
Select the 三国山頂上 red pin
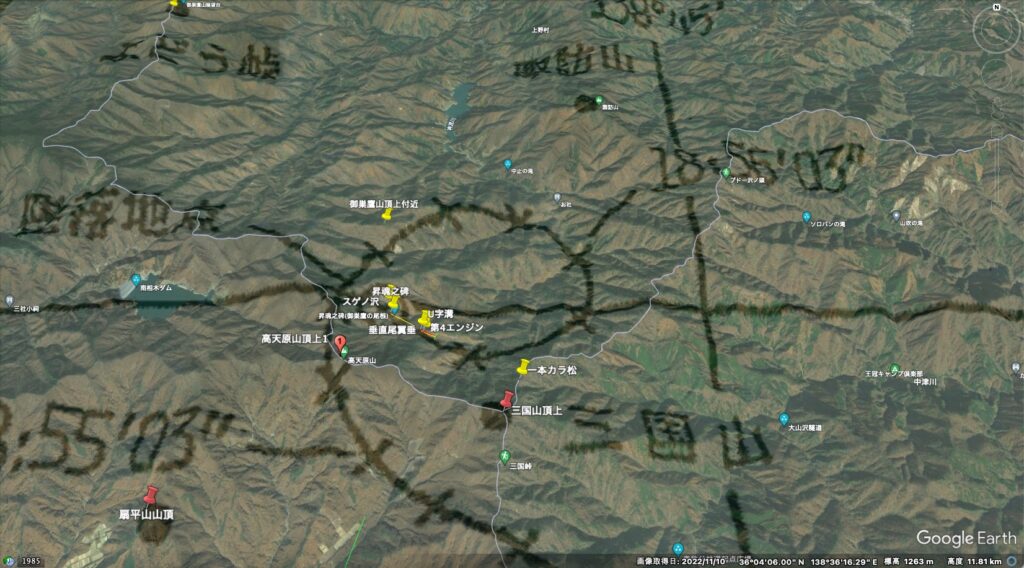click(507, 400)
